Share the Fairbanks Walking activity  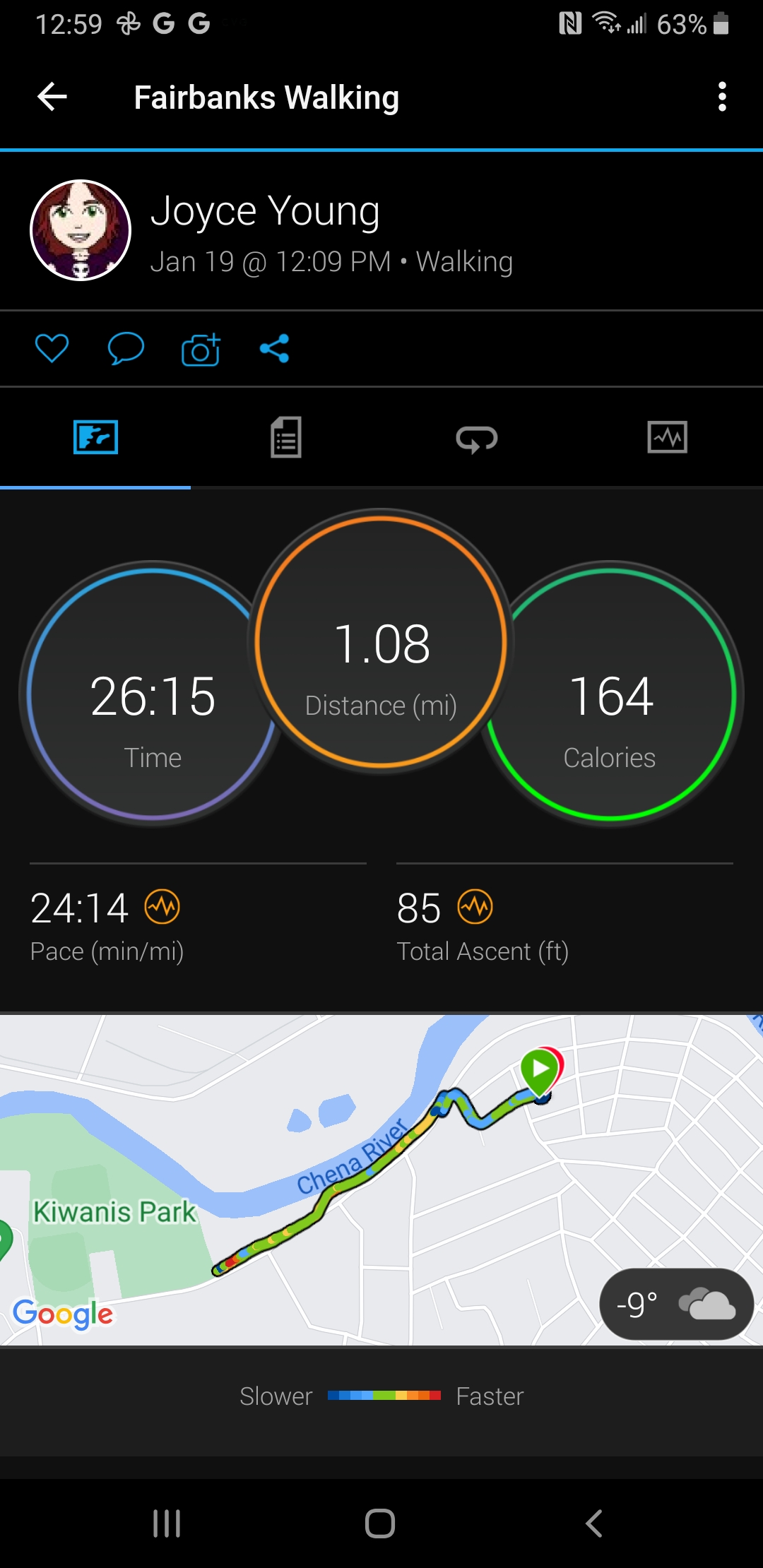click(x=274, y=348)
